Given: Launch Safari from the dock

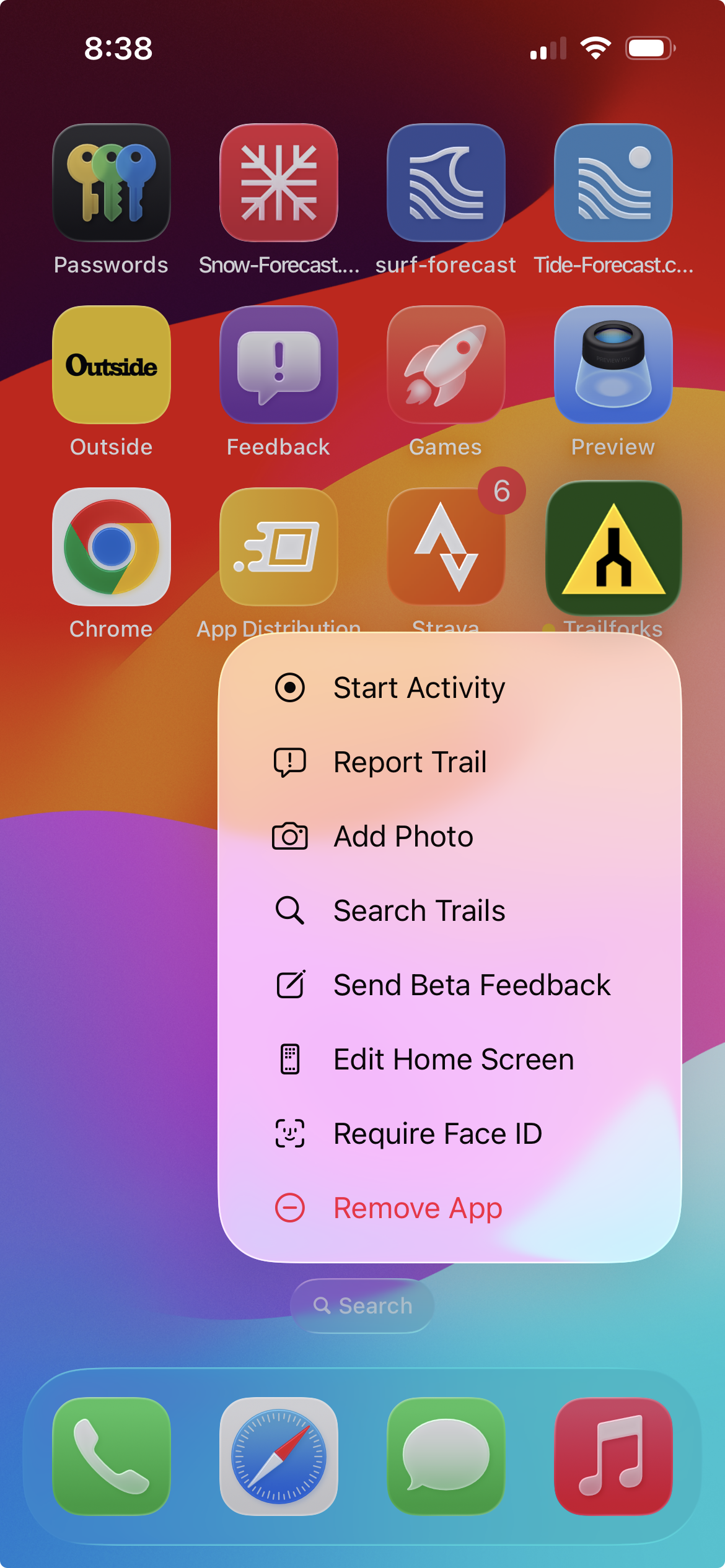Looking at the screenshot, I should (279, 1456).
